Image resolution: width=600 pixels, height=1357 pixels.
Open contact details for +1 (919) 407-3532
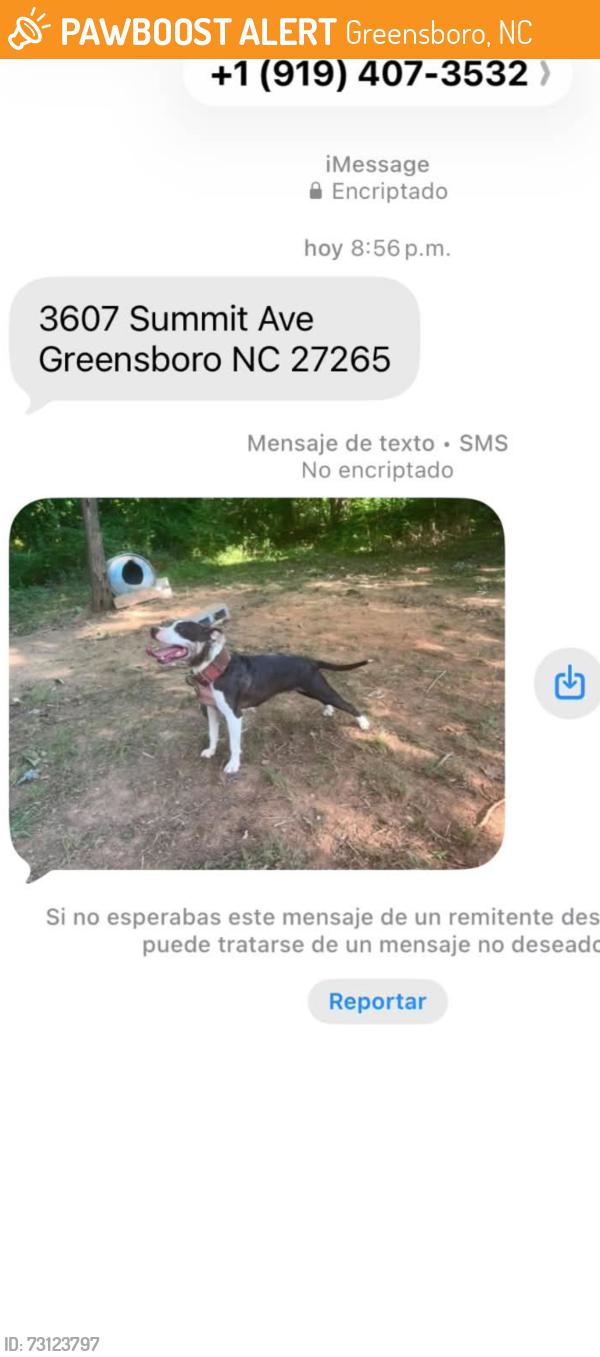[378, 74]
